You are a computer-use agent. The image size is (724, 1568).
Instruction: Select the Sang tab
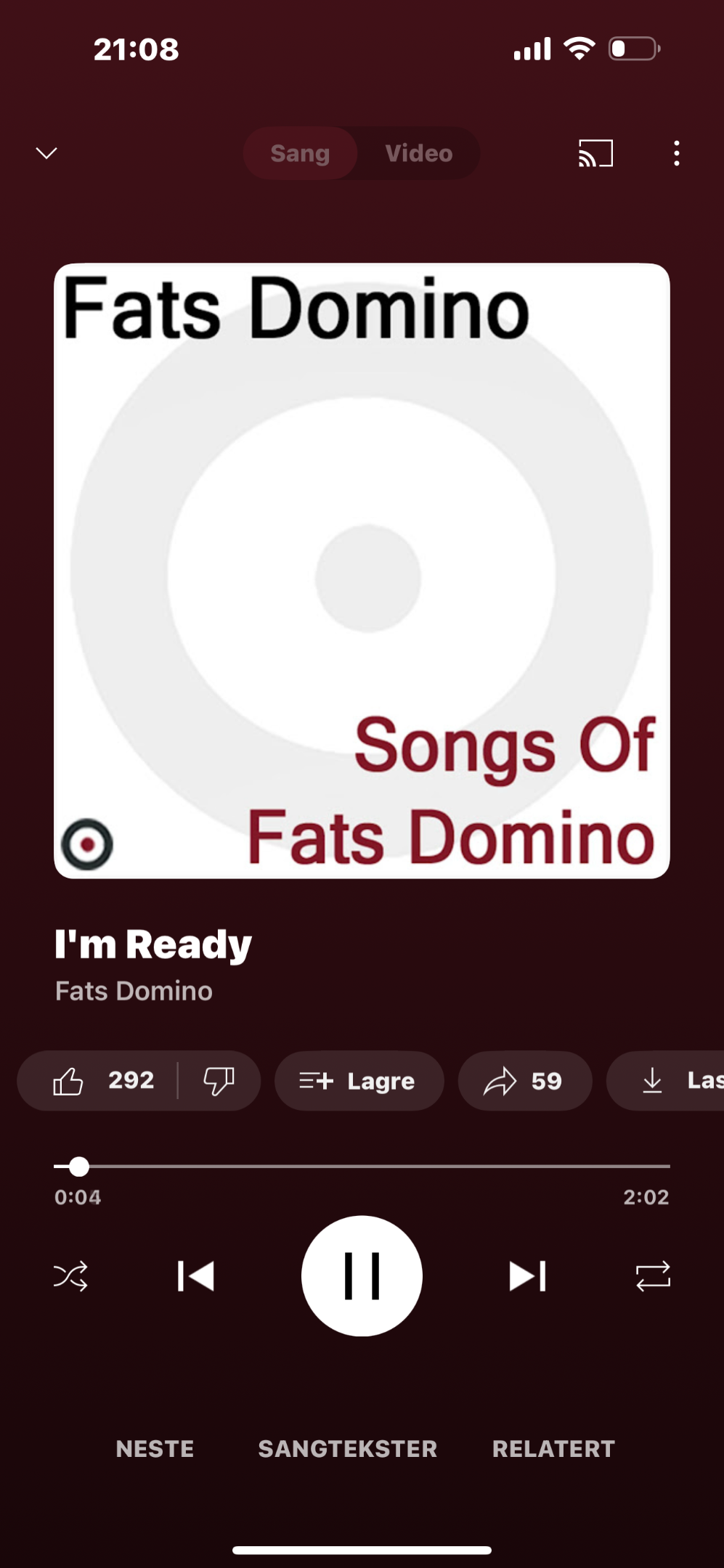coord(300,153)
